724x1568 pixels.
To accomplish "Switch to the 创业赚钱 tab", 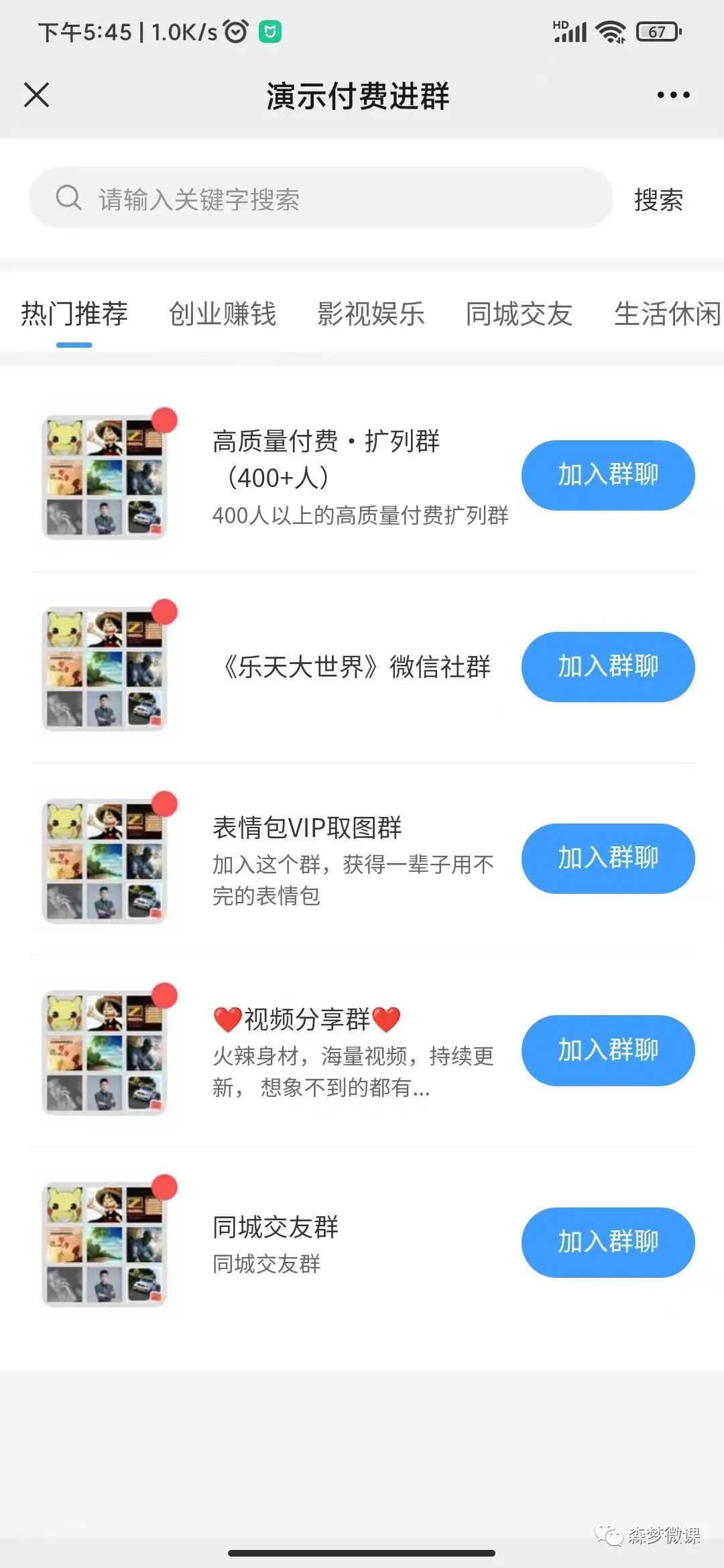I will click(x=223, y=314).
